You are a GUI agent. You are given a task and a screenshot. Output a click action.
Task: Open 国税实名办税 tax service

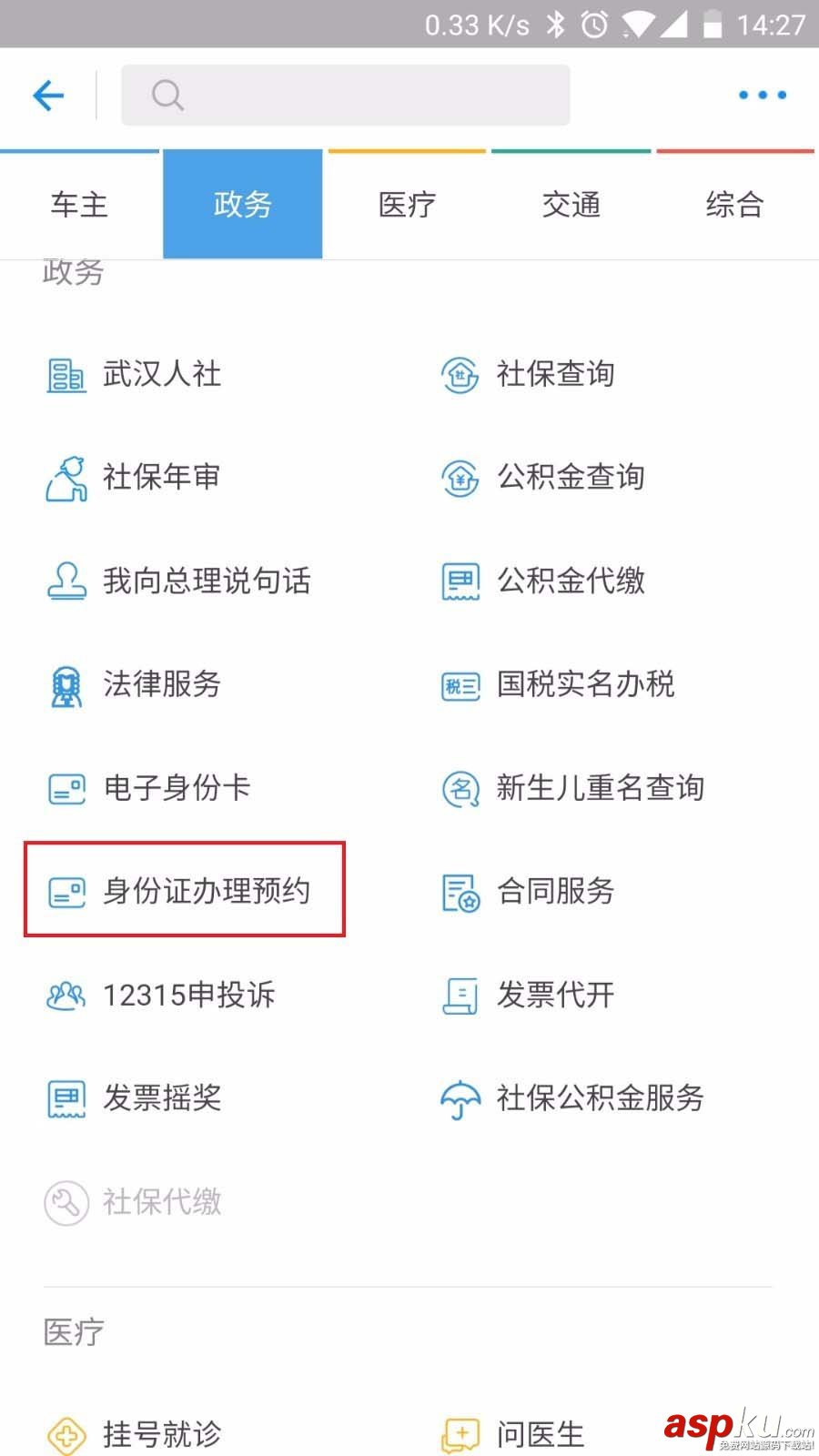pos(584,685)
